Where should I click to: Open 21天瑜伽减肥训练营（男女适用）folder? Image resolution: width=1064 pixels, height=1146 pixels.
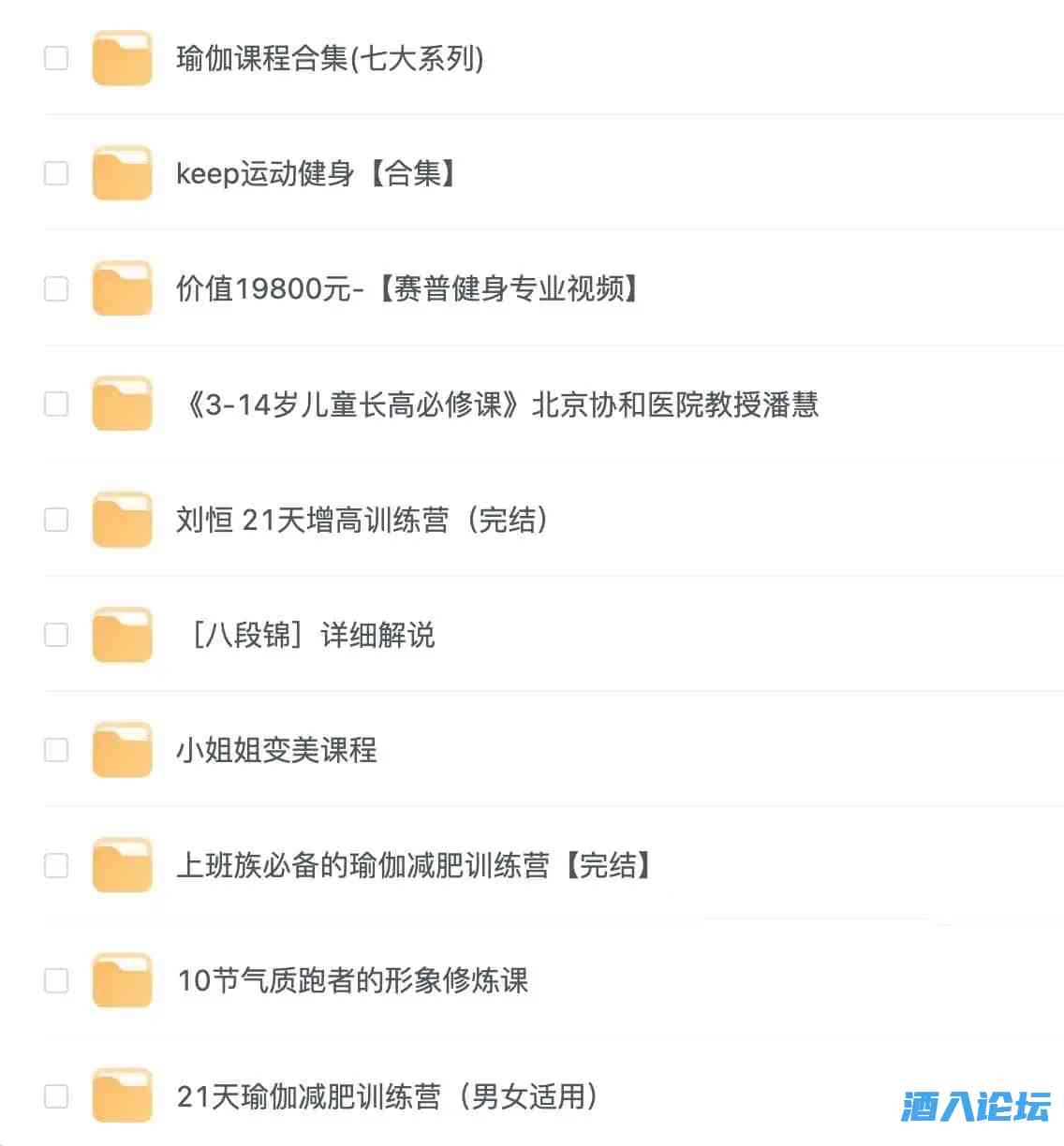click(386, 1095)
